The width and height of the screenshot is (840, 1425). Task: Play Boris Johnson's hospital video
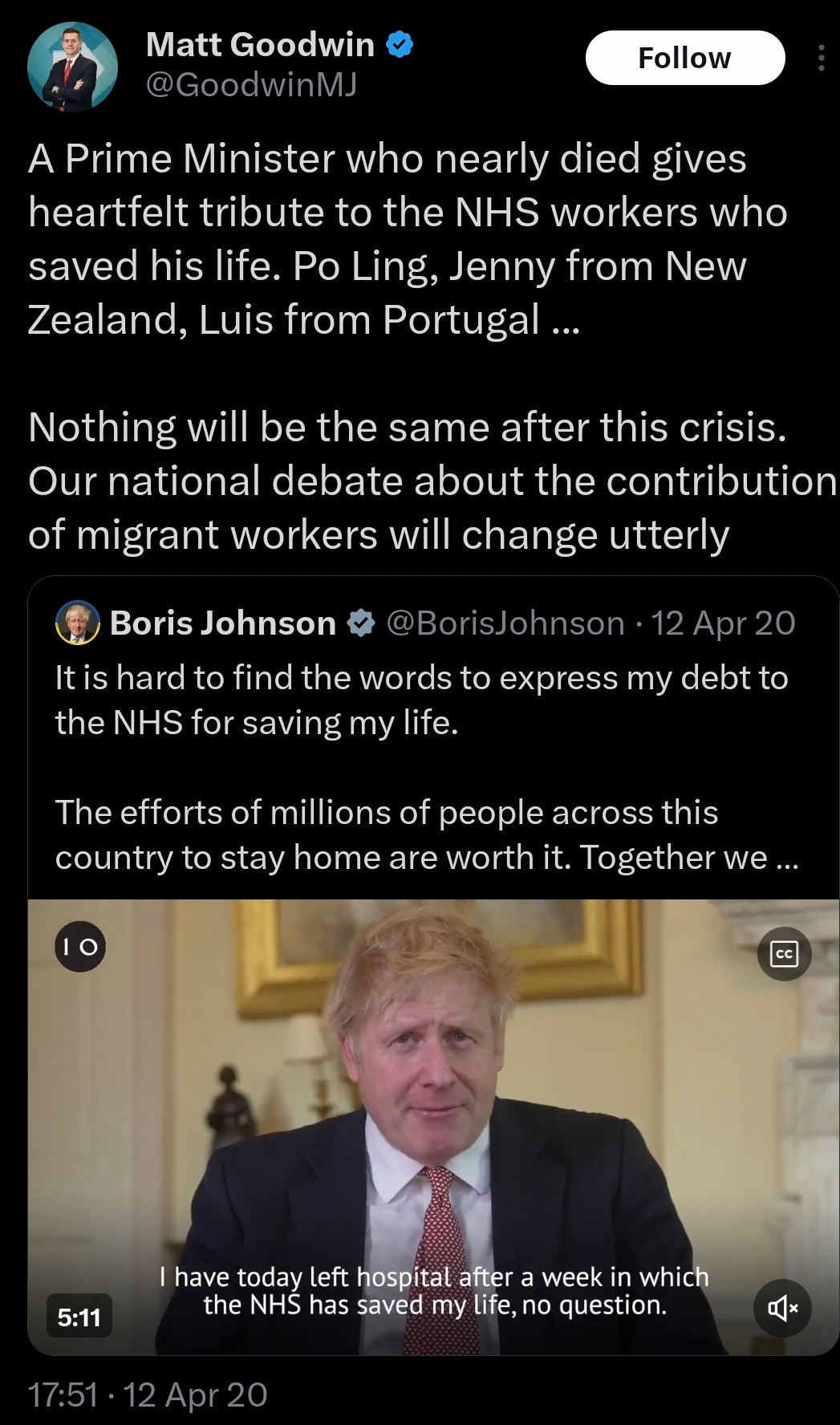coord(433,1123)
